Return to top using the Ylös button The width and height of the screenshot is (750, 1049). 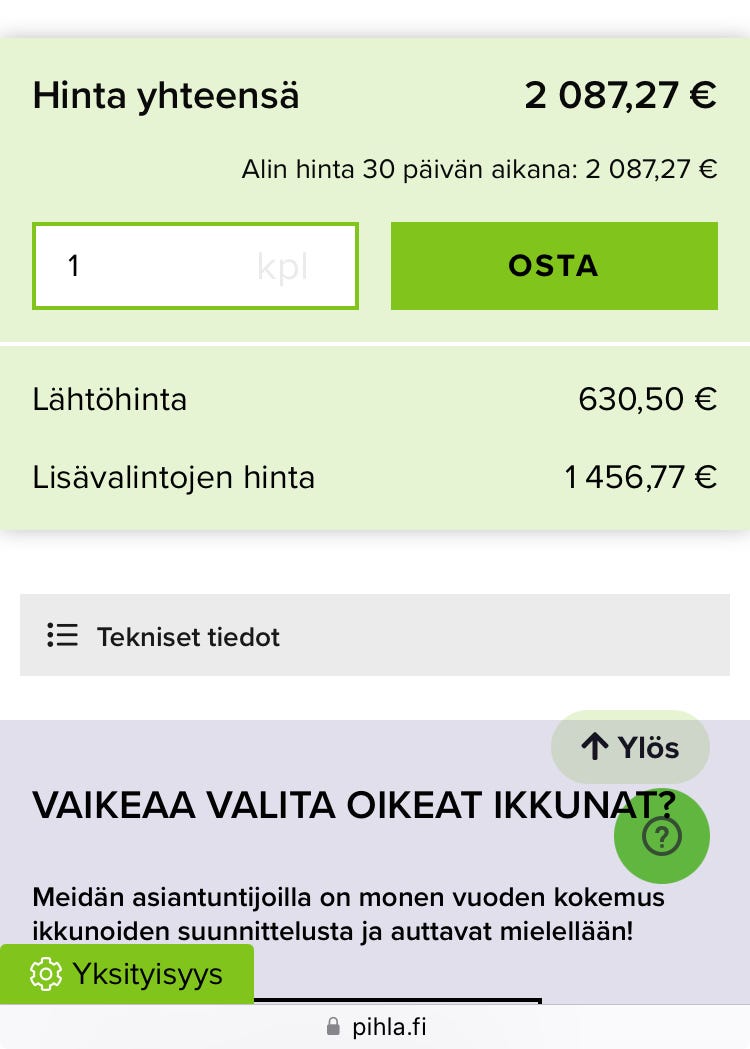[x=630, y=747]
